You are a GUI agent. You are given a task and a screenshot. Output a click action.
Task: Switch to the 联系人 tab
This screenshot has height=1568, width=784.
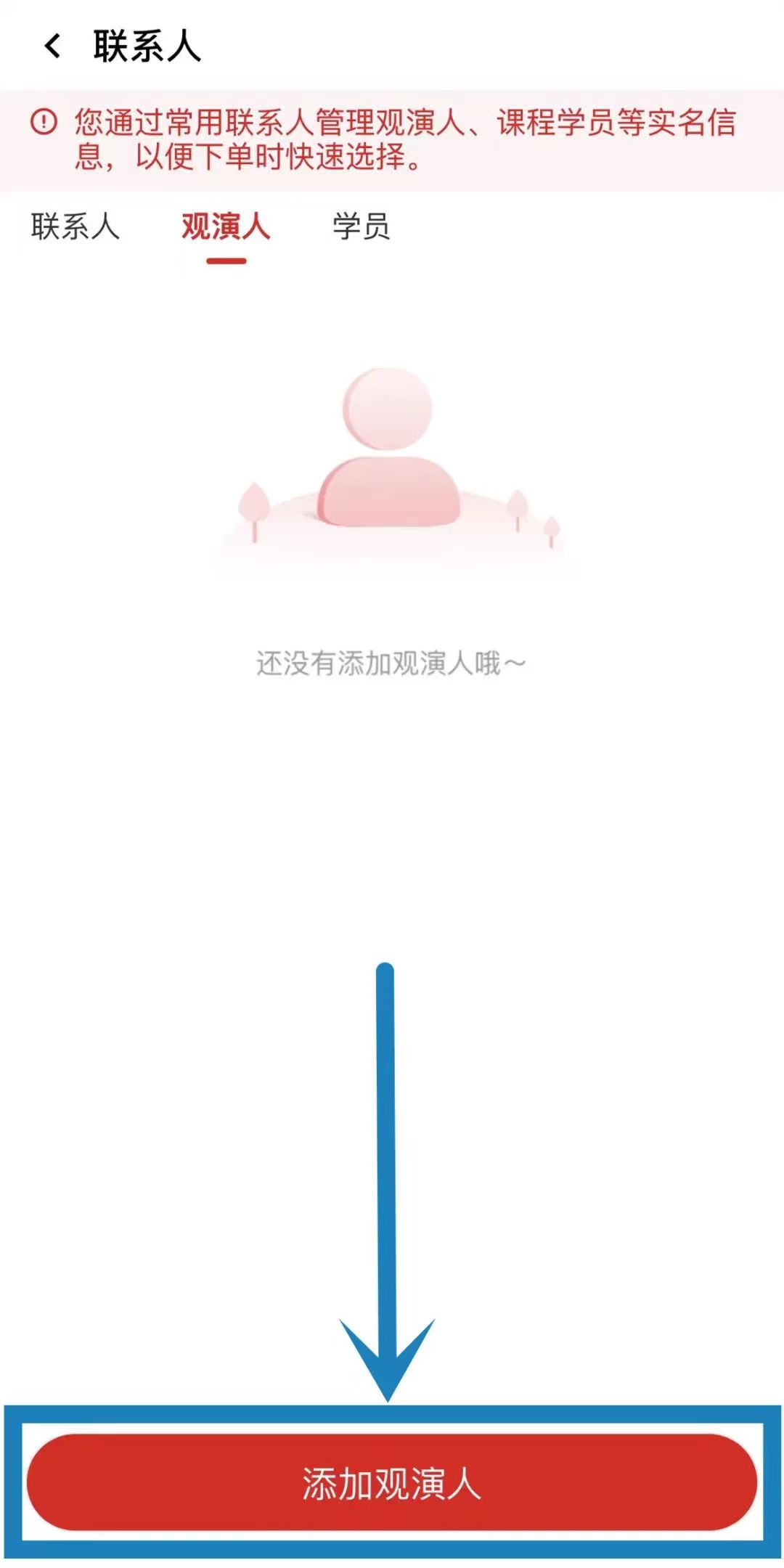click(x=75, y=227)
